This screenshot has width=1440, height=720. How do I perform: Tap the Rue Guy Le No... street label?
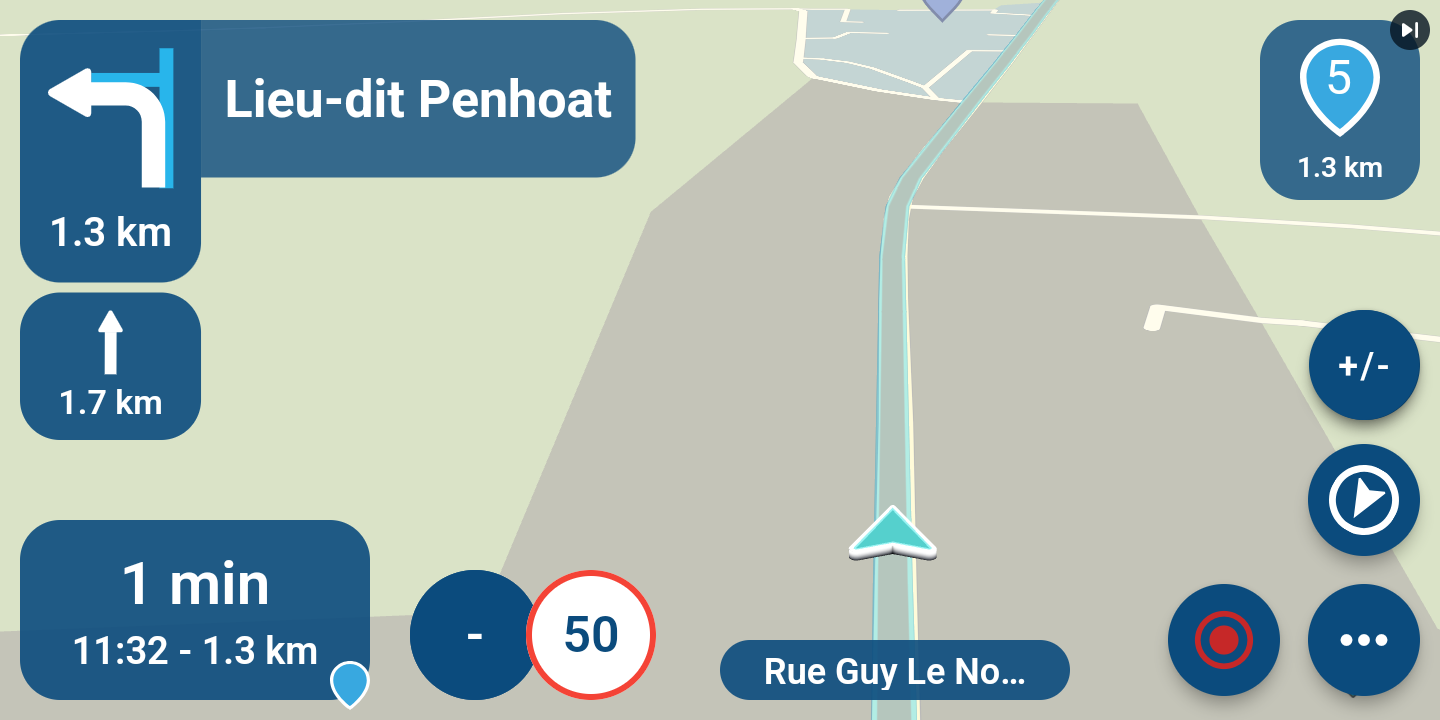click(894, 670)
